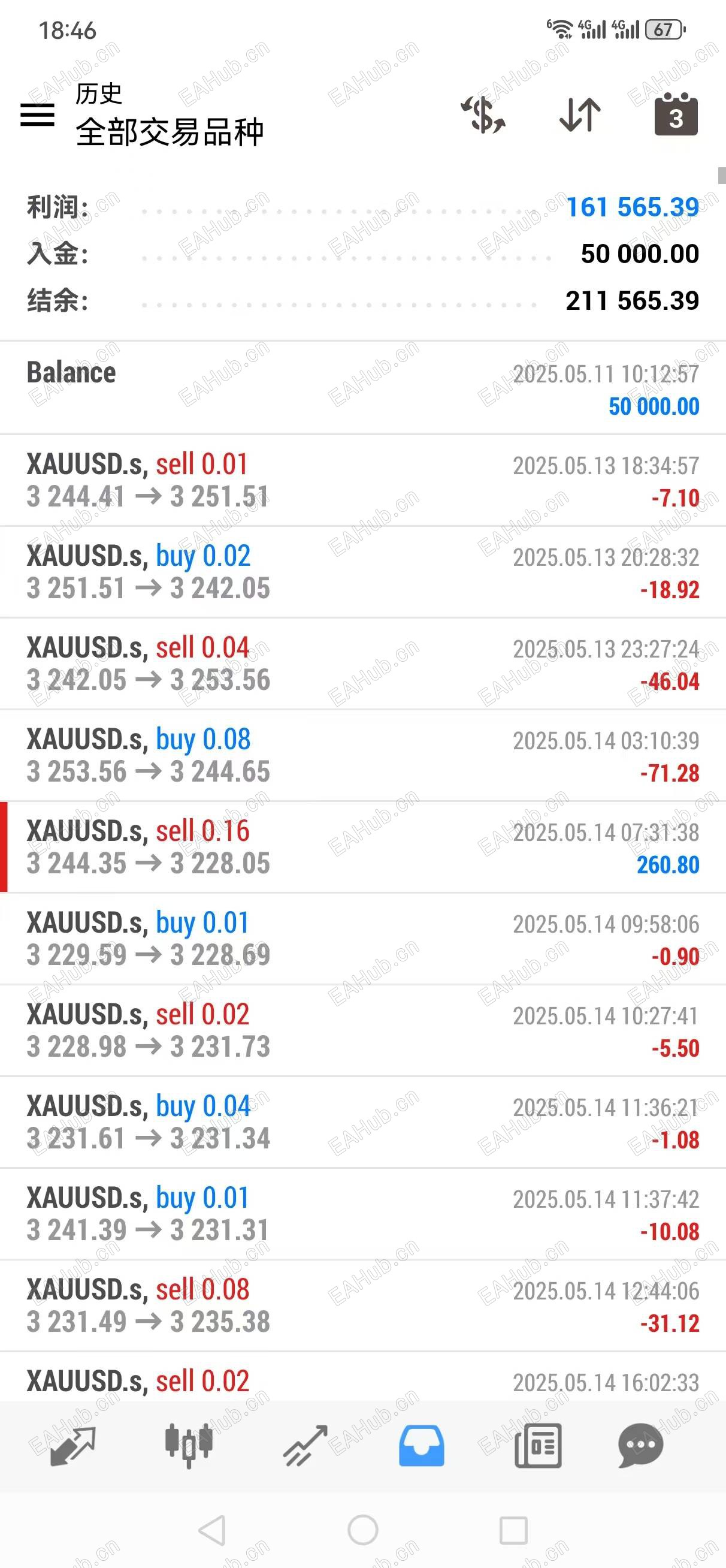
Task: Expand the Balance 50 000.00 deposit entry
Action: 362,388
